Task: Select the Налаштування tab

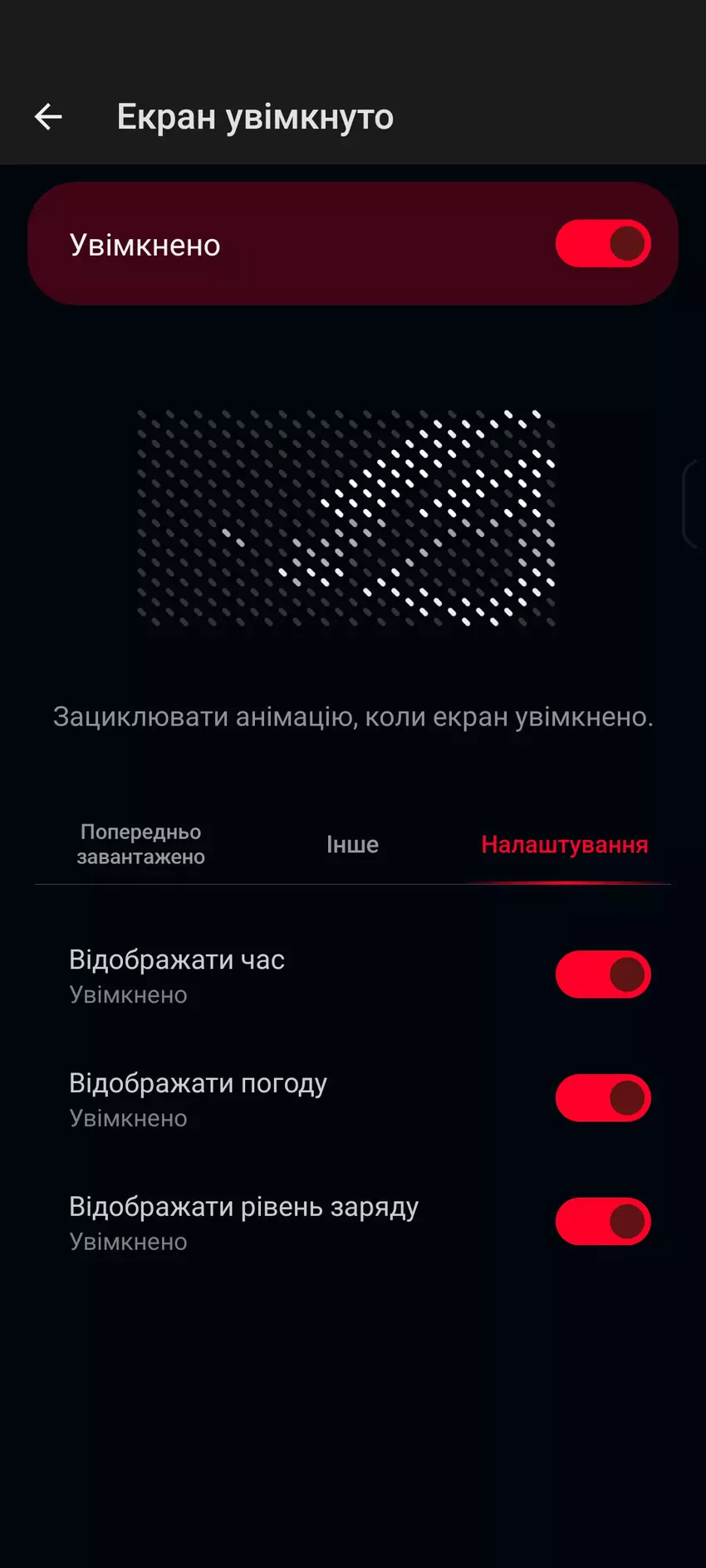Action: click(x=564, y=844)
